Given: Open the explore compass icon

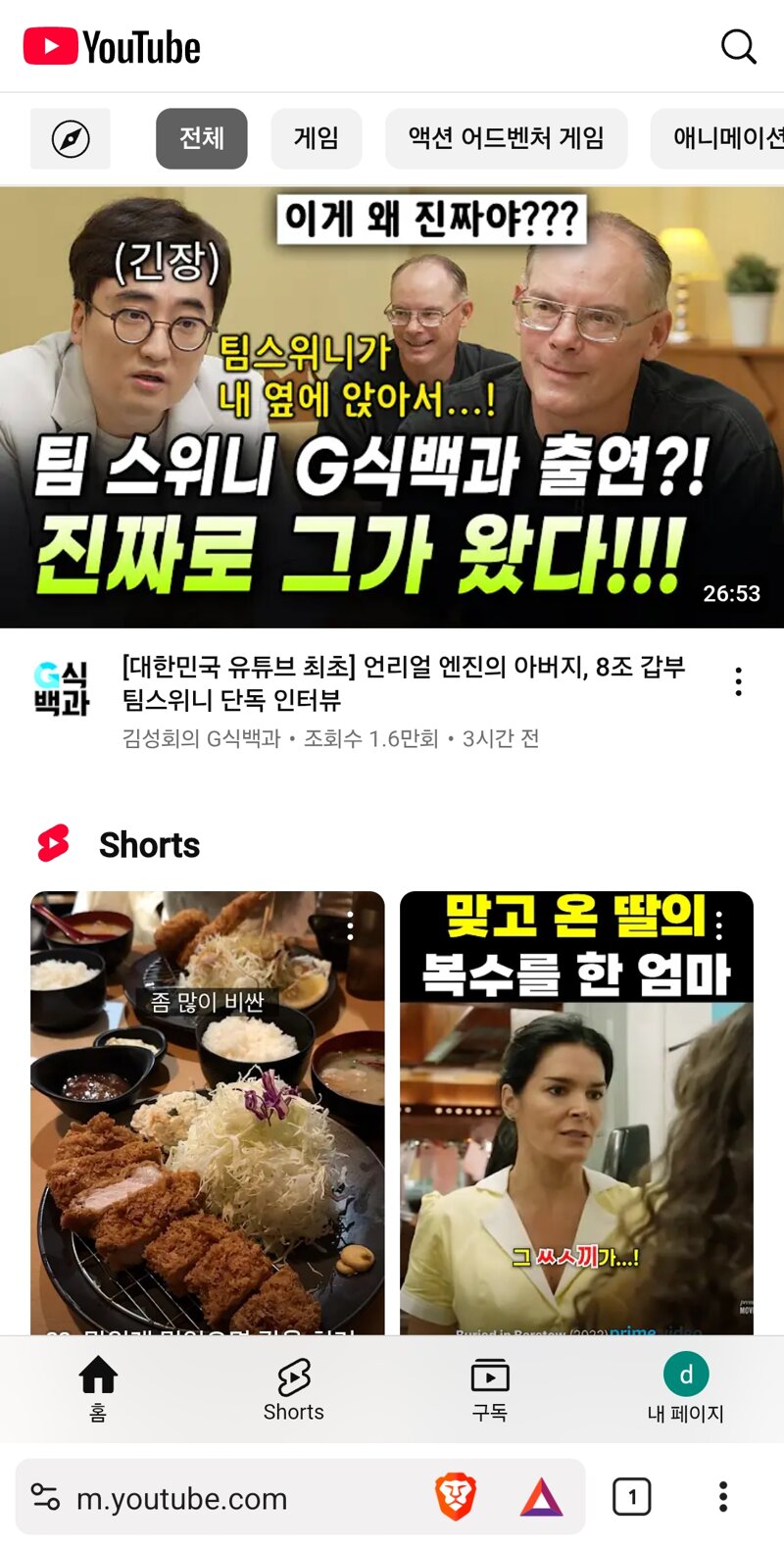Looking at the screenshot, I should 71,139.
